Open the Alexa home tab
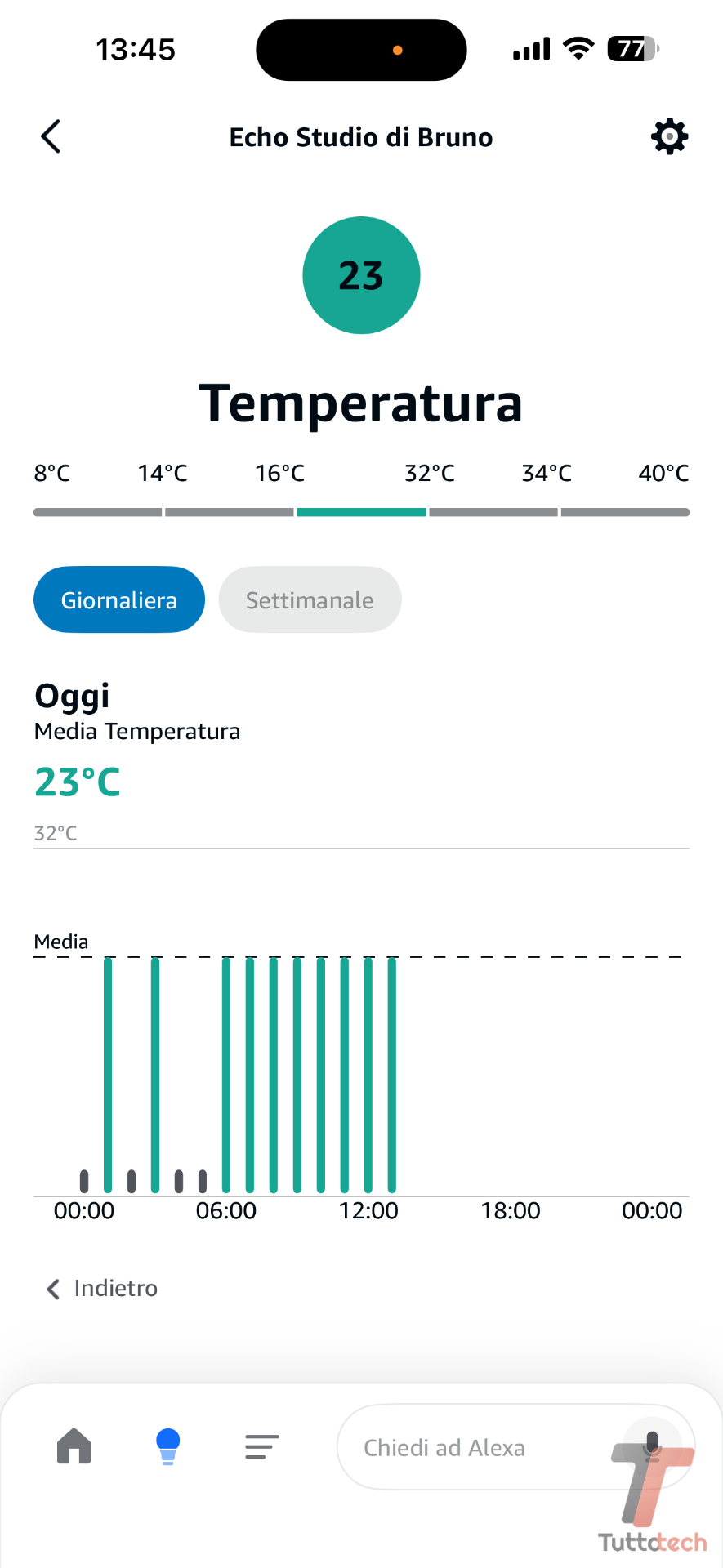Viewport: 723px width, 1568px height. [x=74, y=1446]
